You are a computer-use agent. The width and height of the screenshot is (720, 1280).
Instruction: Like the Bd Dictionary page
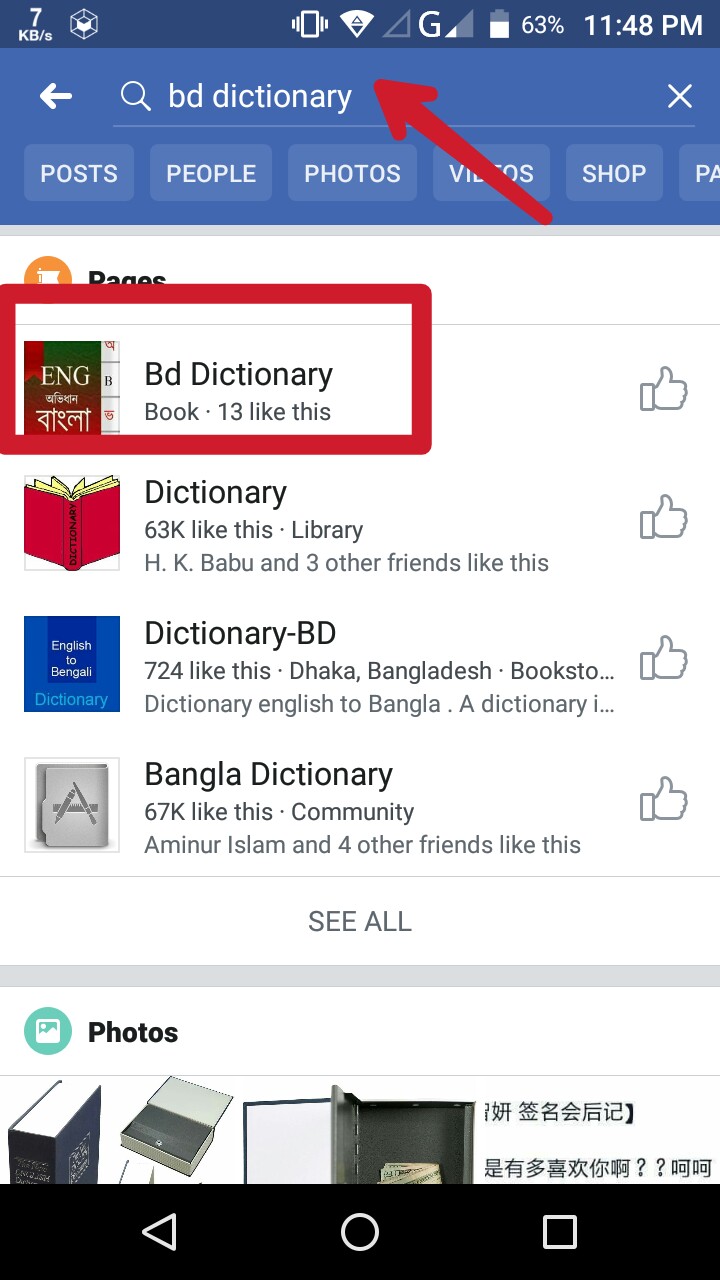(664, 390)
